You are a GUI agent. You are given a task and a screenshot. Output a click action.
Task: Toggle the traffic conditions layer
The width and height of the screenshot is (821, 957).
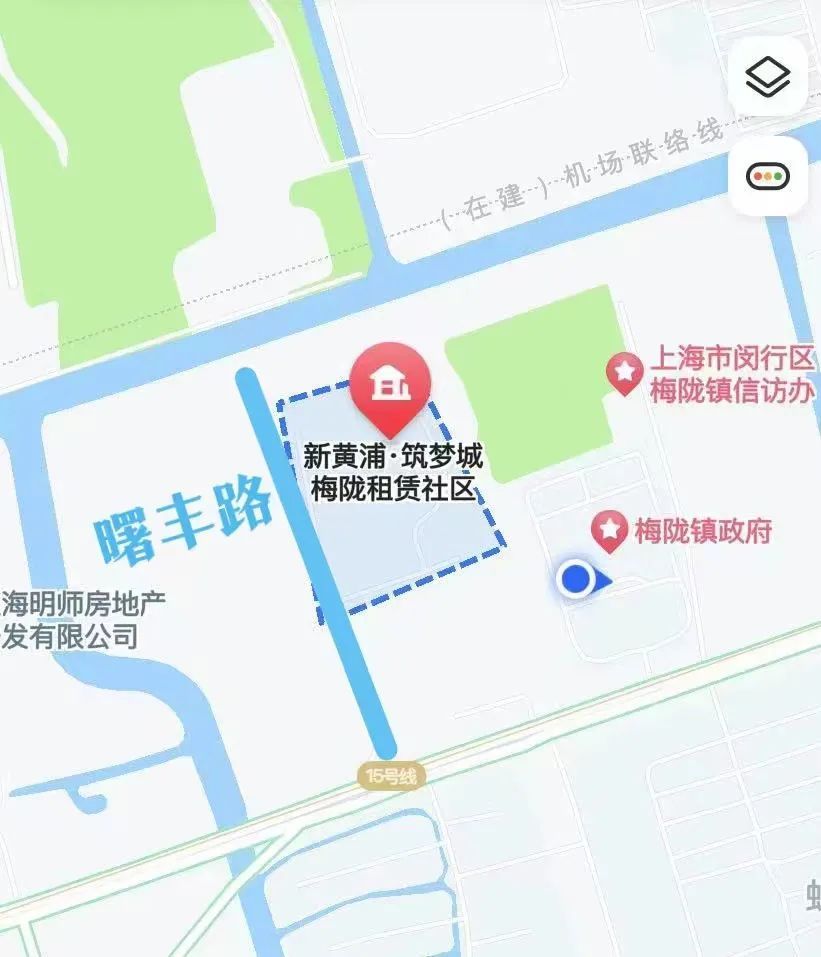(767, 177)
